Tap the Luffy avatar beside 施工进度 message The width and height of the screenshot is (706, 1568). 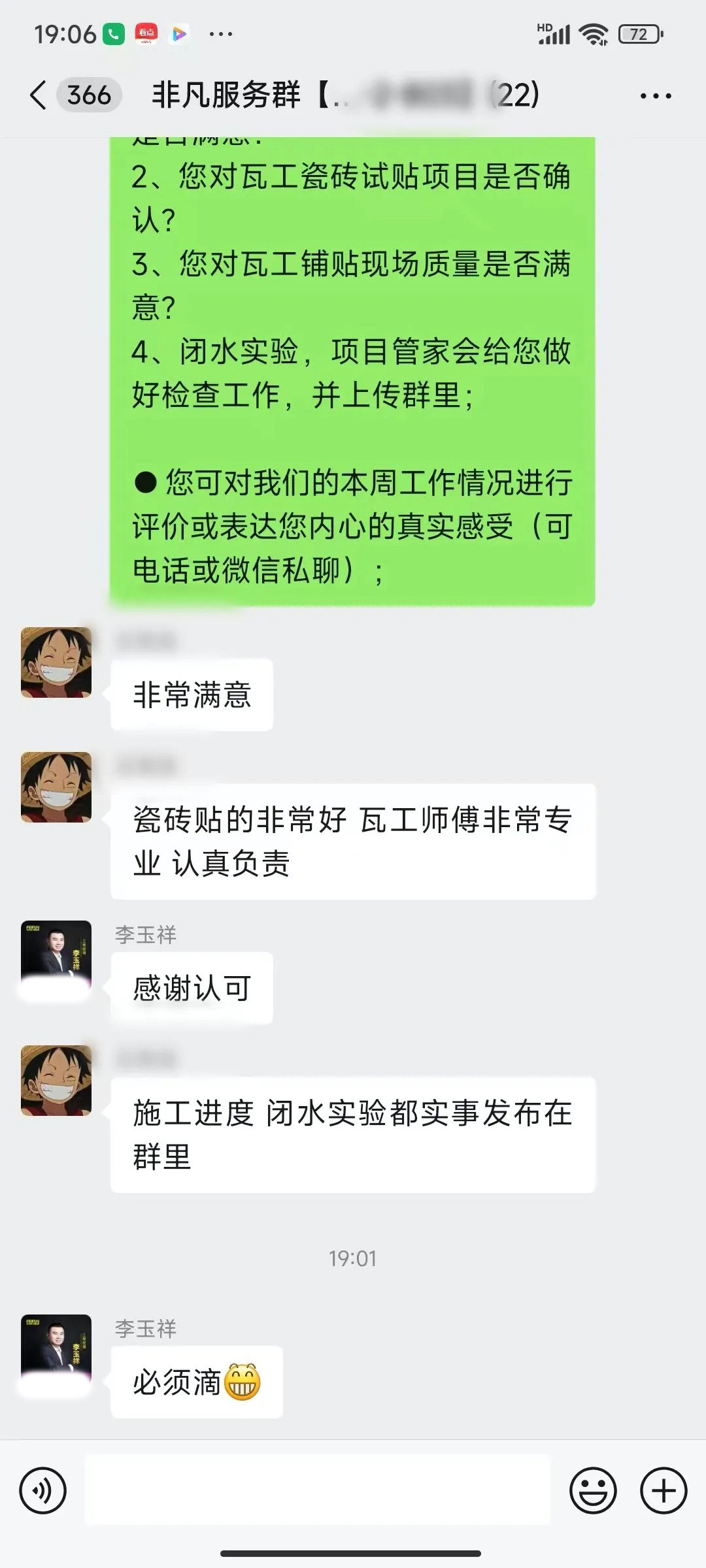[56, 1081]
